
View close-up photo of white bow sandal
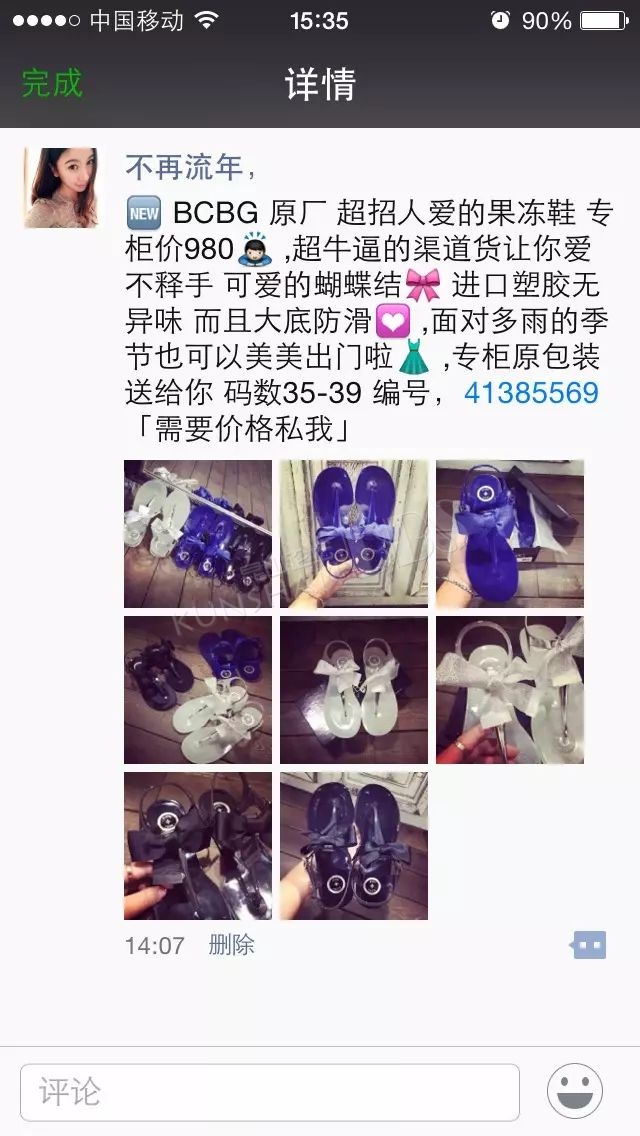510,690
